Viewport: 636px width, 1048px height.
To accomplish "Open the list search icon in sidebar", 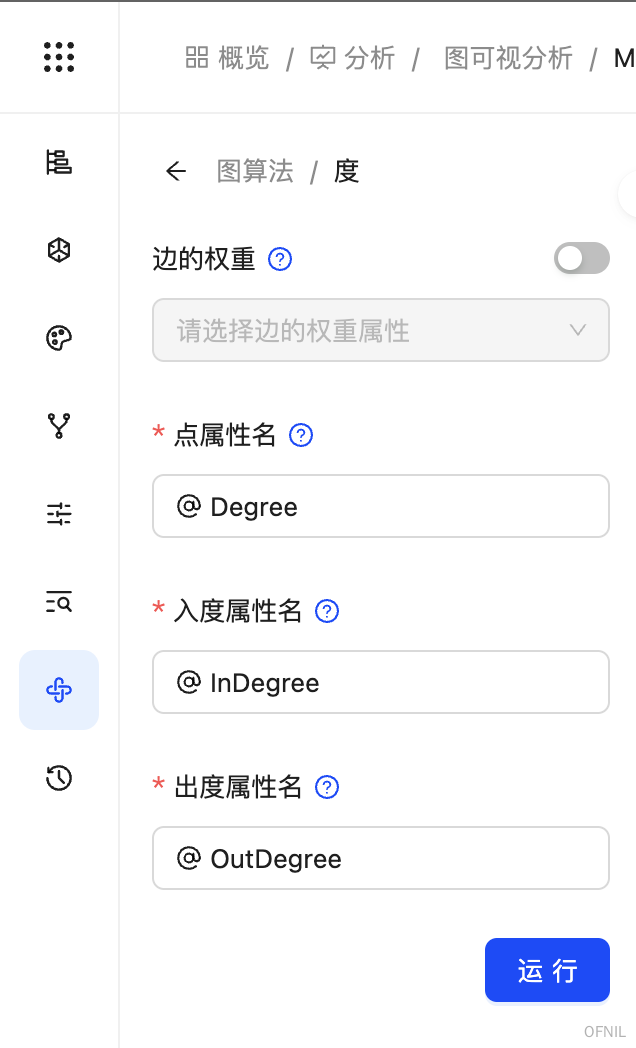I will (x=59, y=602).
